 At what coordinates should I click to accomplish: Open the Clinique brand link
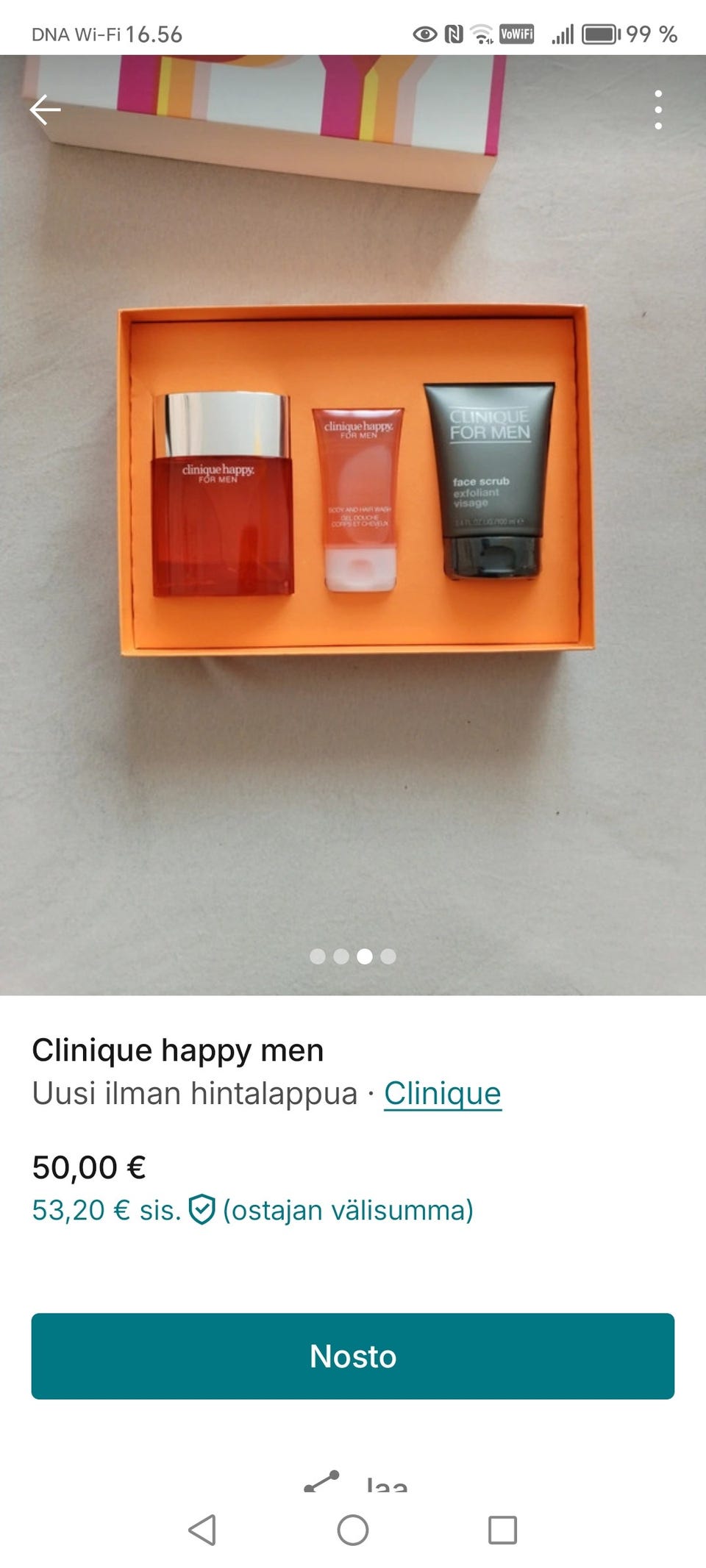(442, 1093)
